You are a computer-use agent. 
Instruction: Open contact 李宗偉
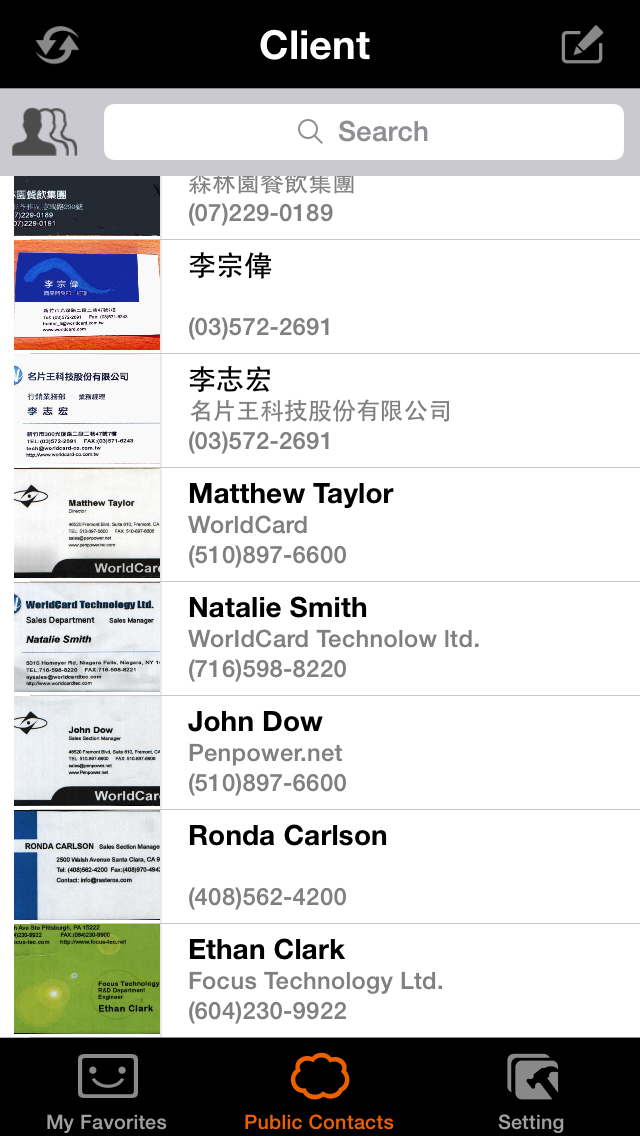coord(320,296)
